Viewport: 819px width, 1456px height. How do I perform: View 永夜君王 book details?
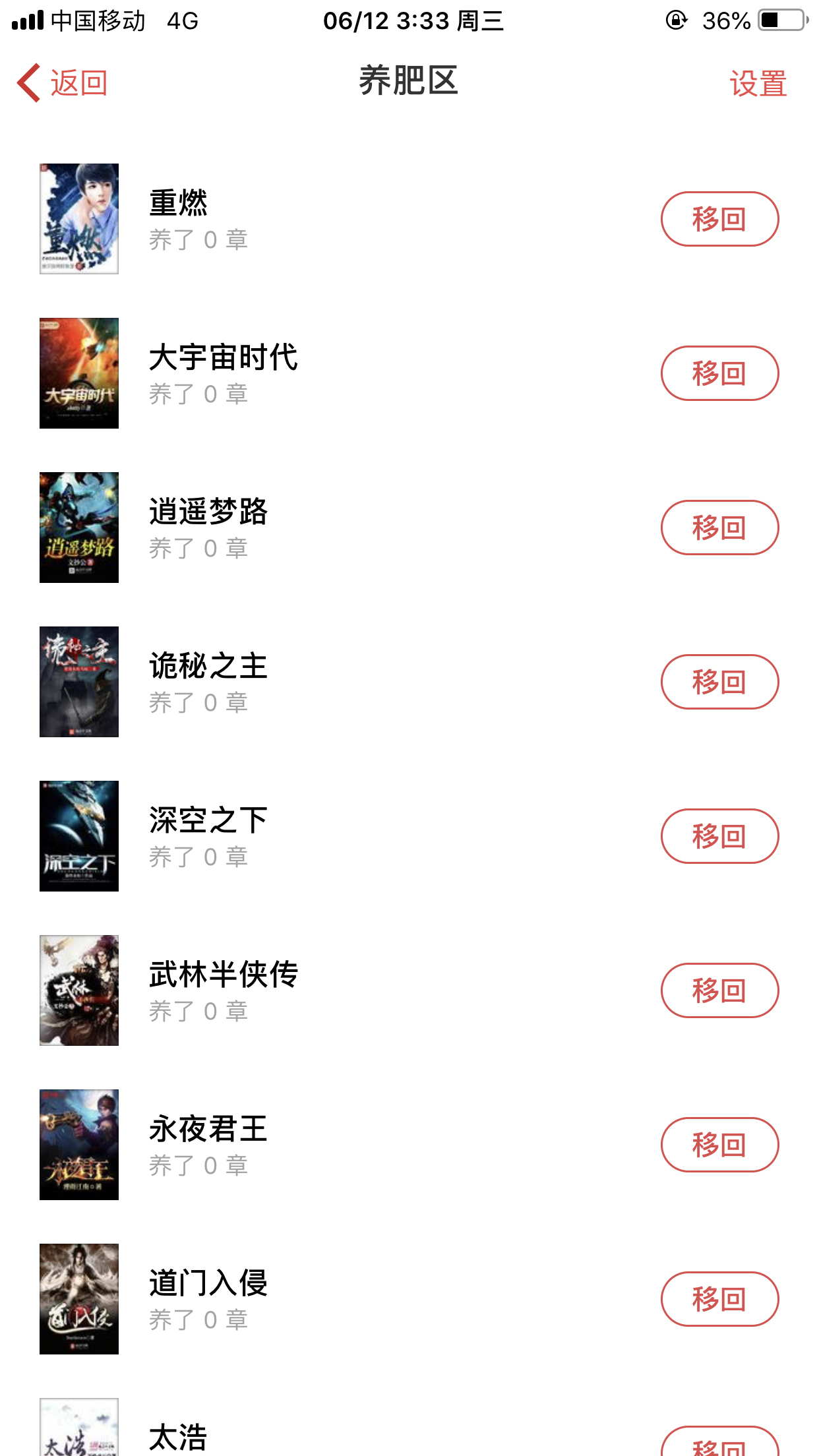point(208,1143)
